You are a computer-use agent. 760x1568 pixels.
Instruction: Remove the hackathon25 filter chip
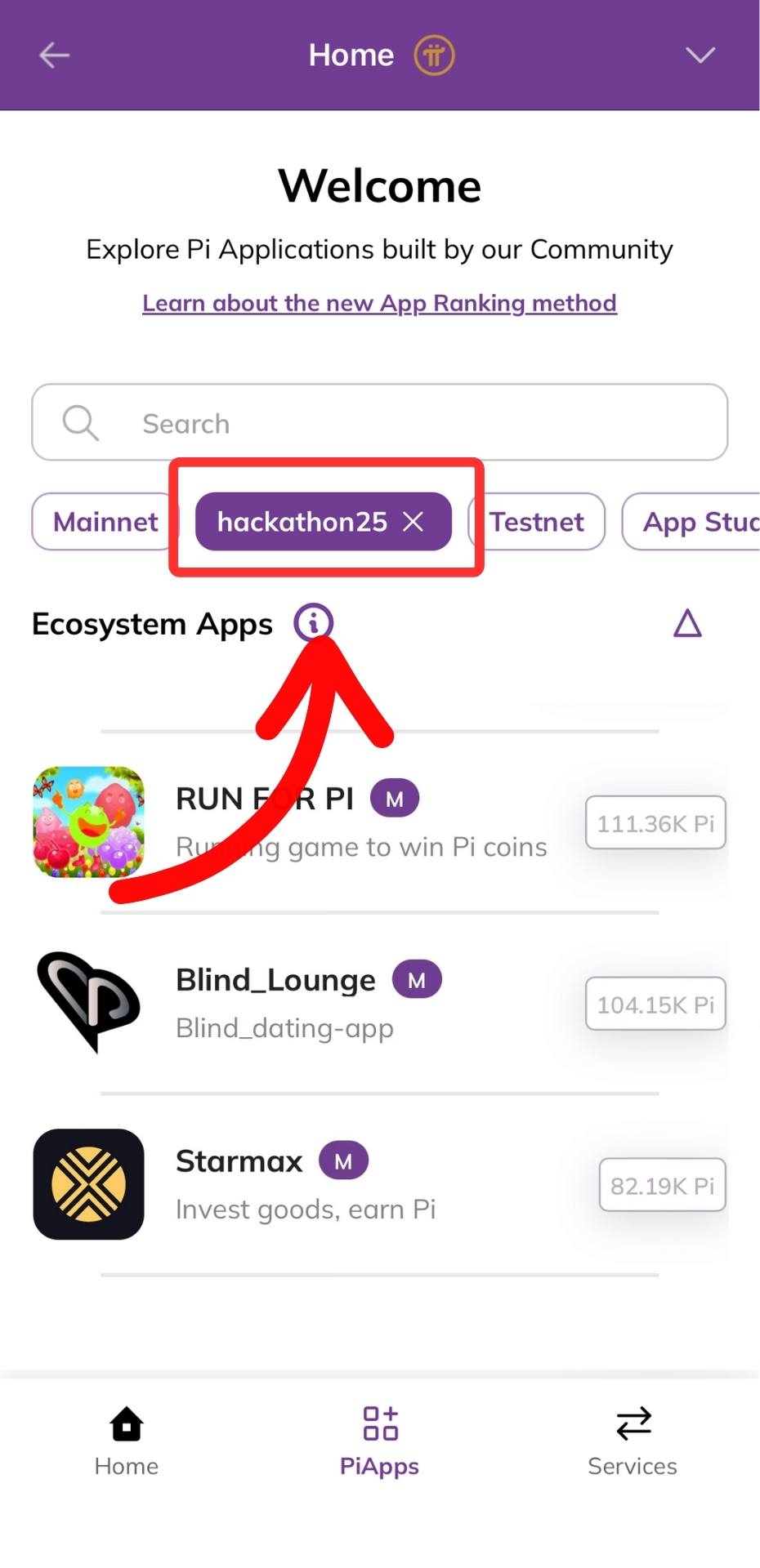414,522
